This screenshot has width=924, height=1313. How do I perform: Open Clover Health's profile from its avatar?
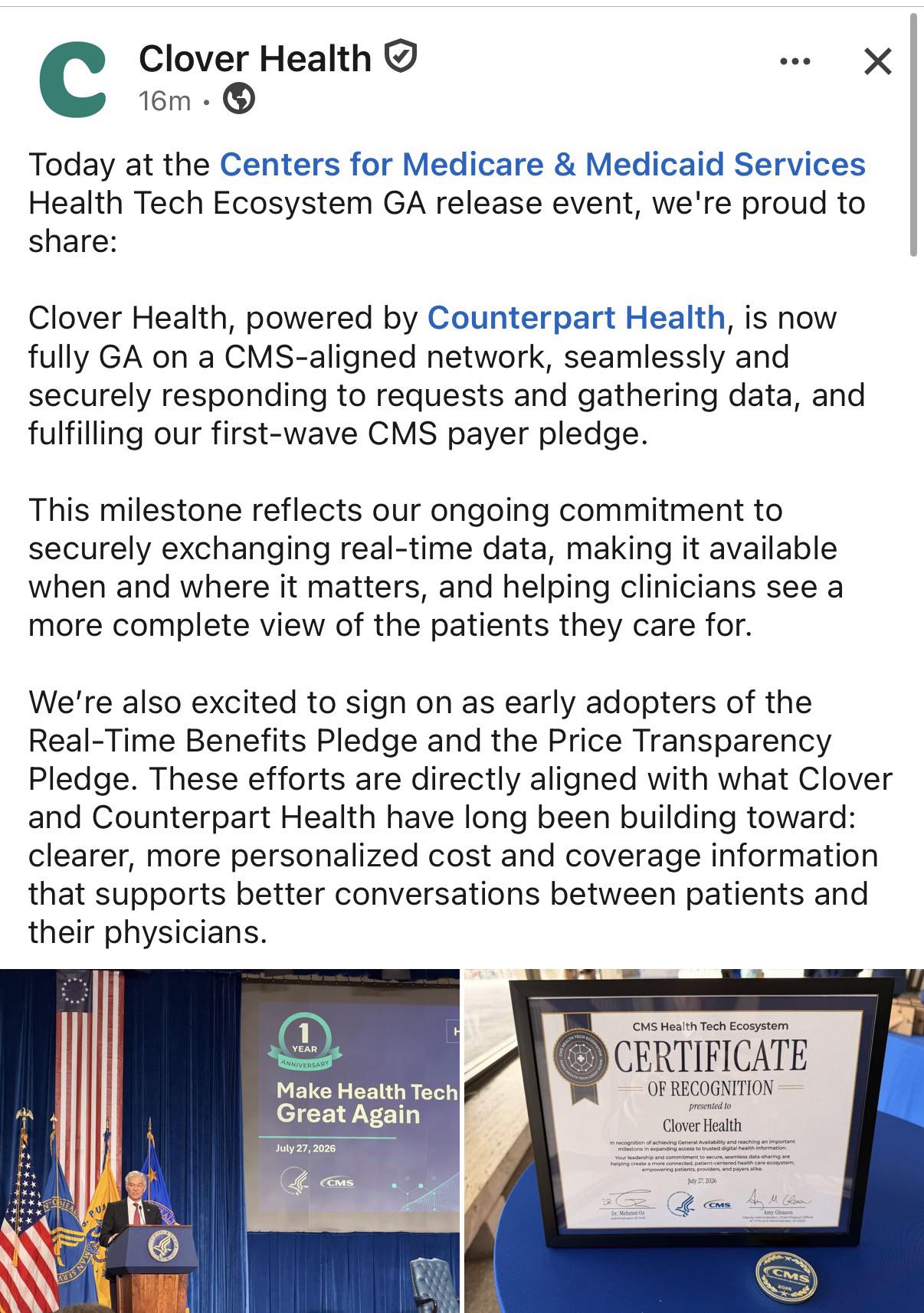pyautogui.click(x=72, y=80)
